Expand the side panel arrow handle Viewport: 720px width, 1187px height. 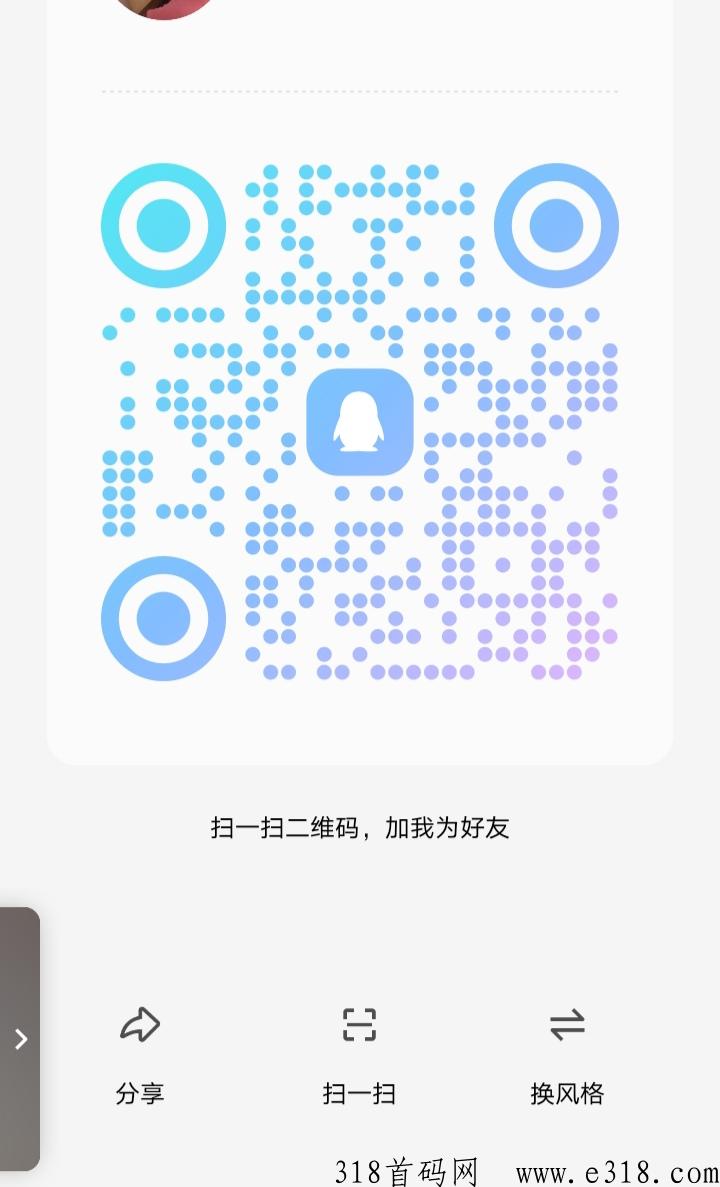click(20, 1039)
